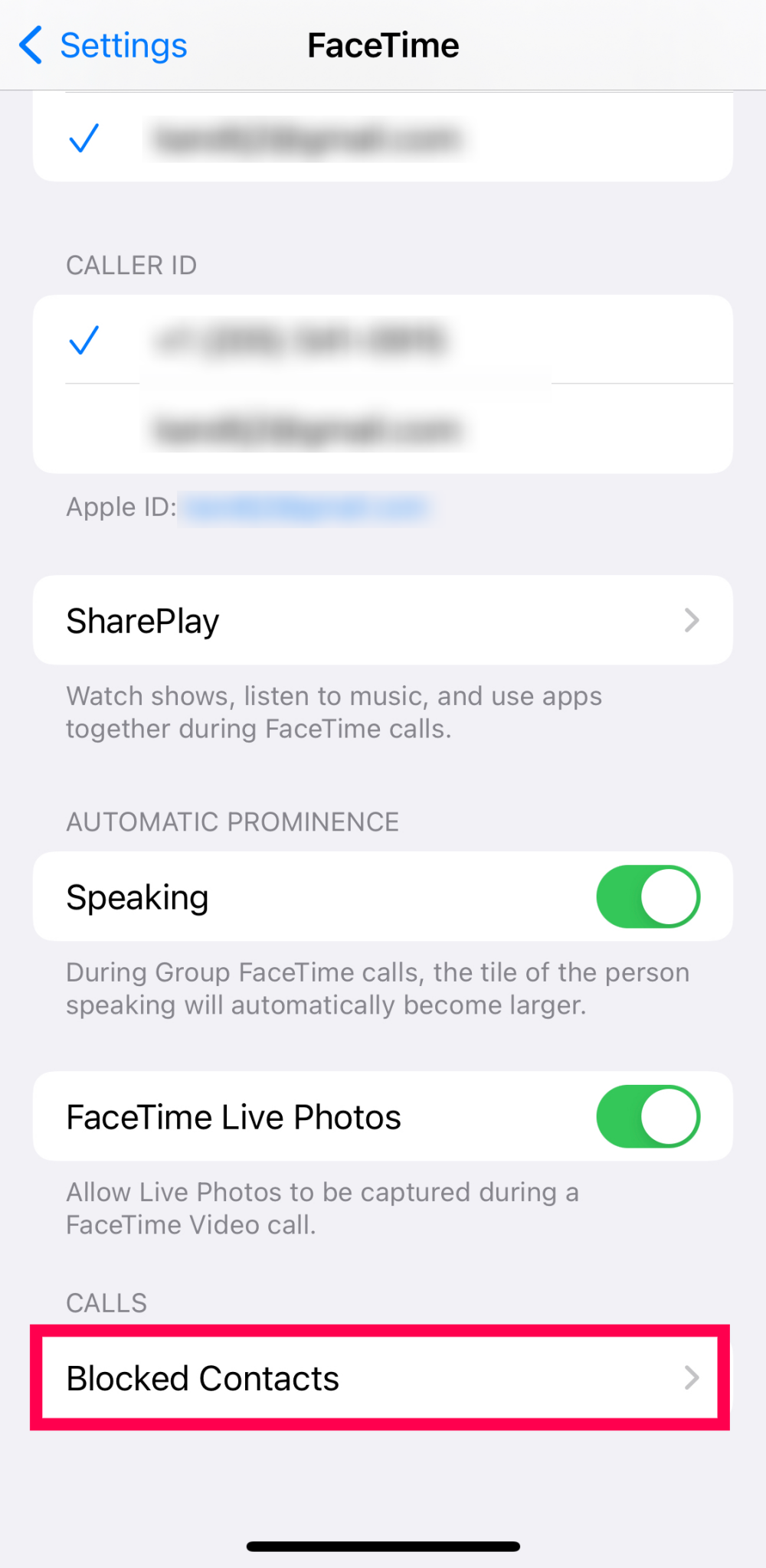The height and width of the screenshot is (1568, 766).
Task: Slide the FaceTime Live Photos switch
Action: coord(647,1116)
